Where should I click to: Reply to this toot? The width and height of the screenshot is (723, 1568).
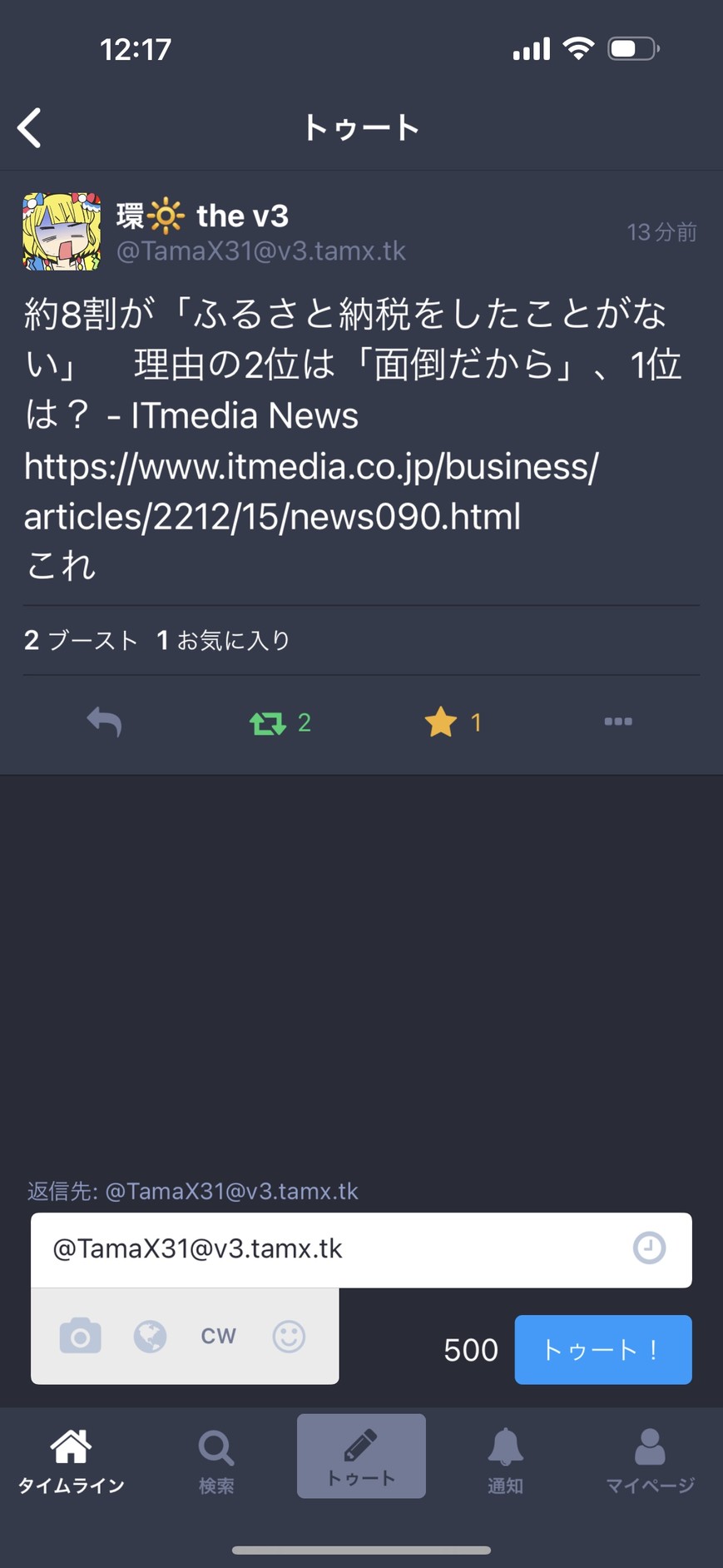click(105, 722)
